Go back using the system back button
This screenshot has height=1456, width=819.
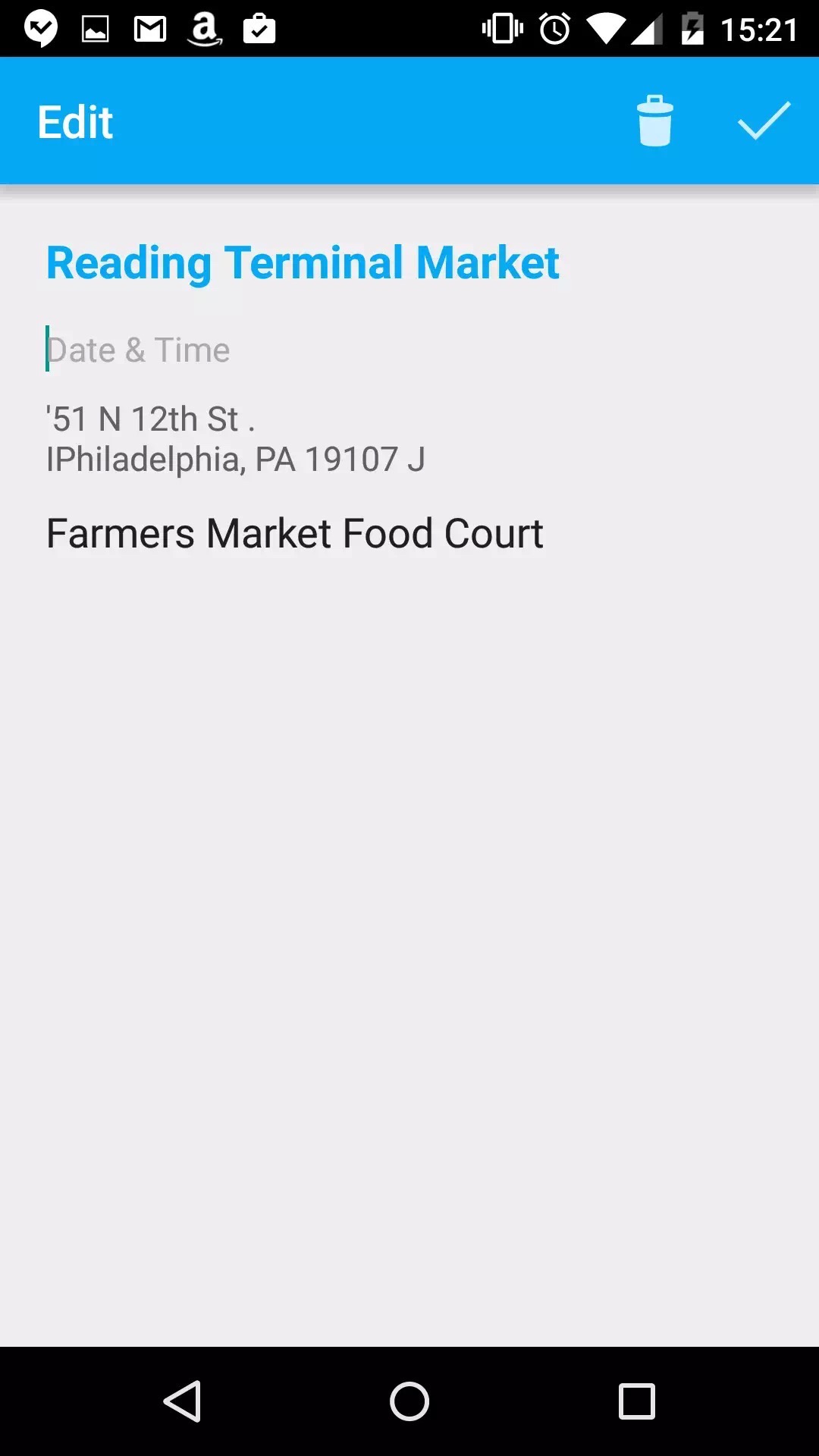[182, 1401]
